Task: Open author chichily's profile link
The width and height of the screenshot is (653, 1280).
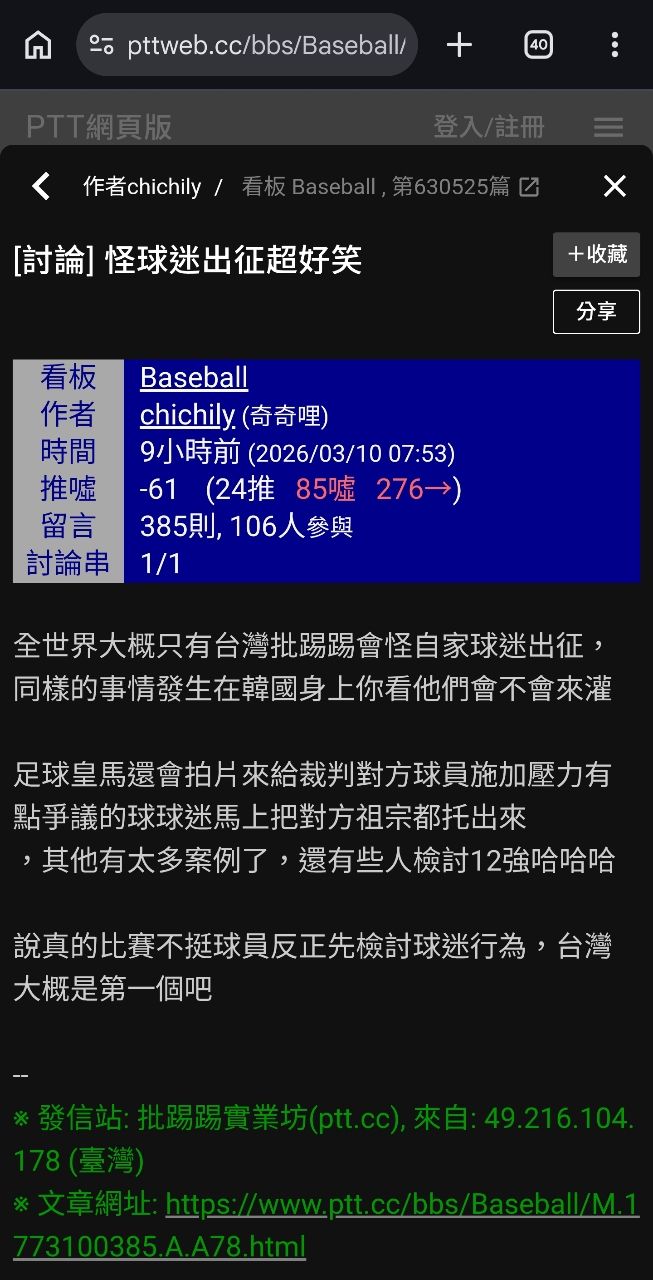Action: tap(187, 415)
